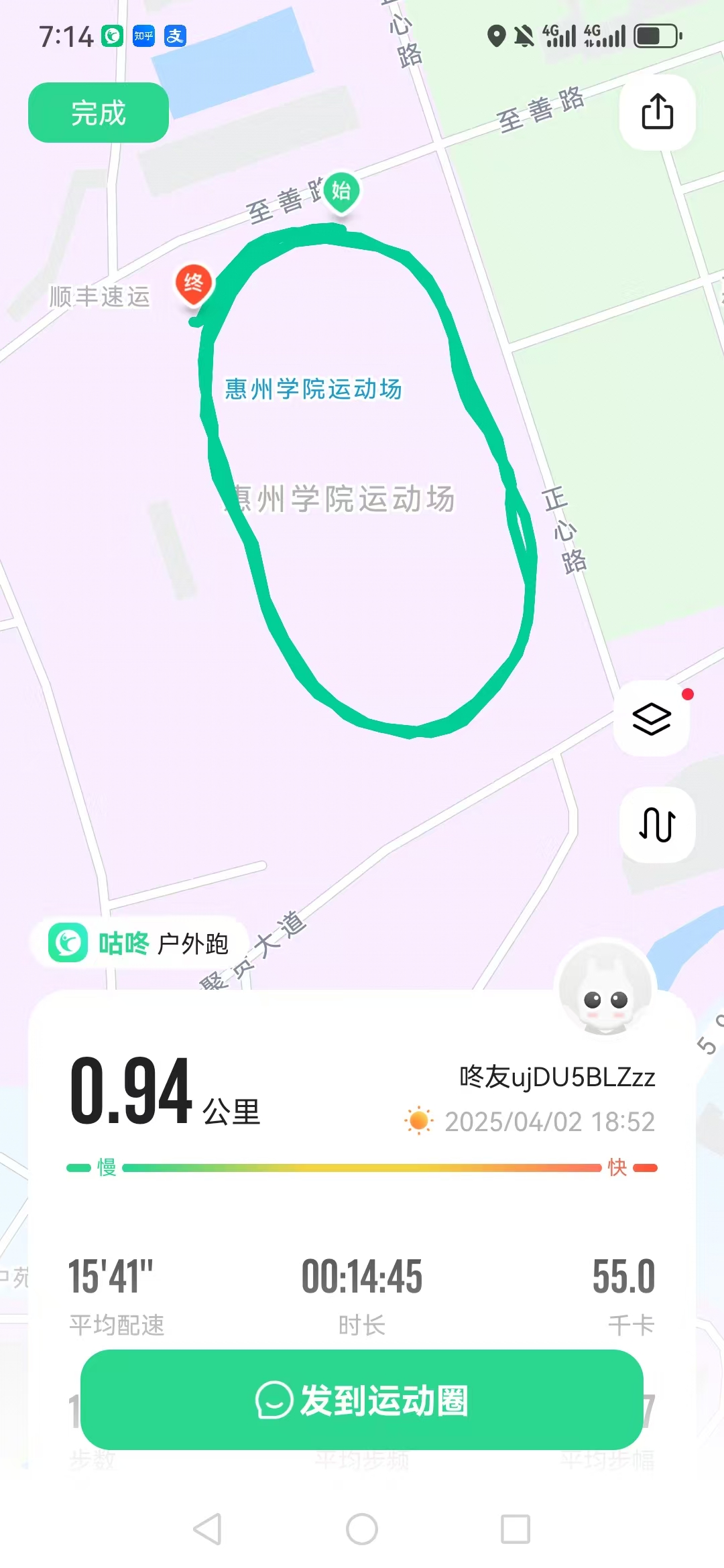The height and width of the screenshot is (1568, 724).
Task: Tap the route track icon button
Action: (x=657, y=824)
